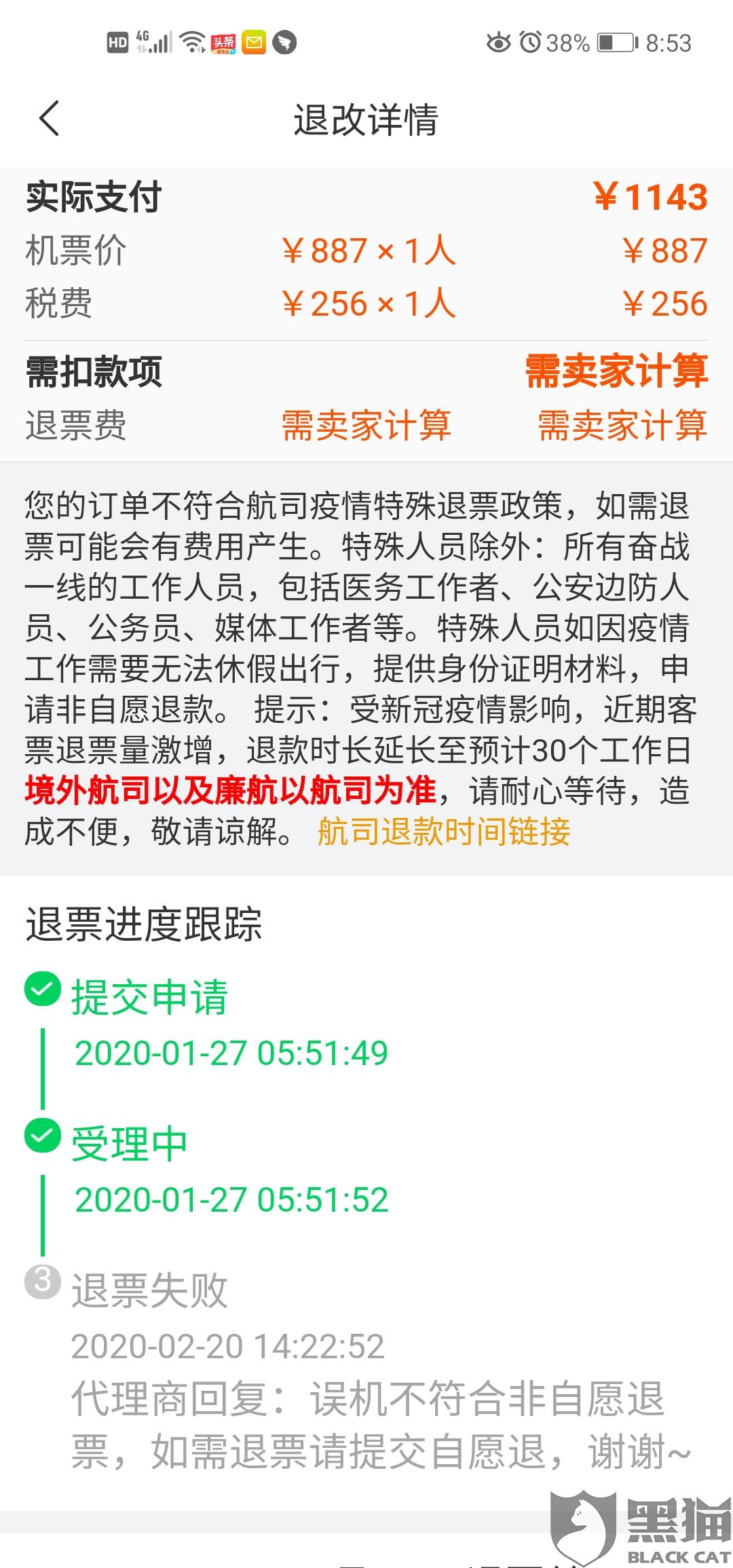The width and height of the screenshot is (733, 1568).
Task: Go back from 退改详情 page
Action: (x=49, y=119)
